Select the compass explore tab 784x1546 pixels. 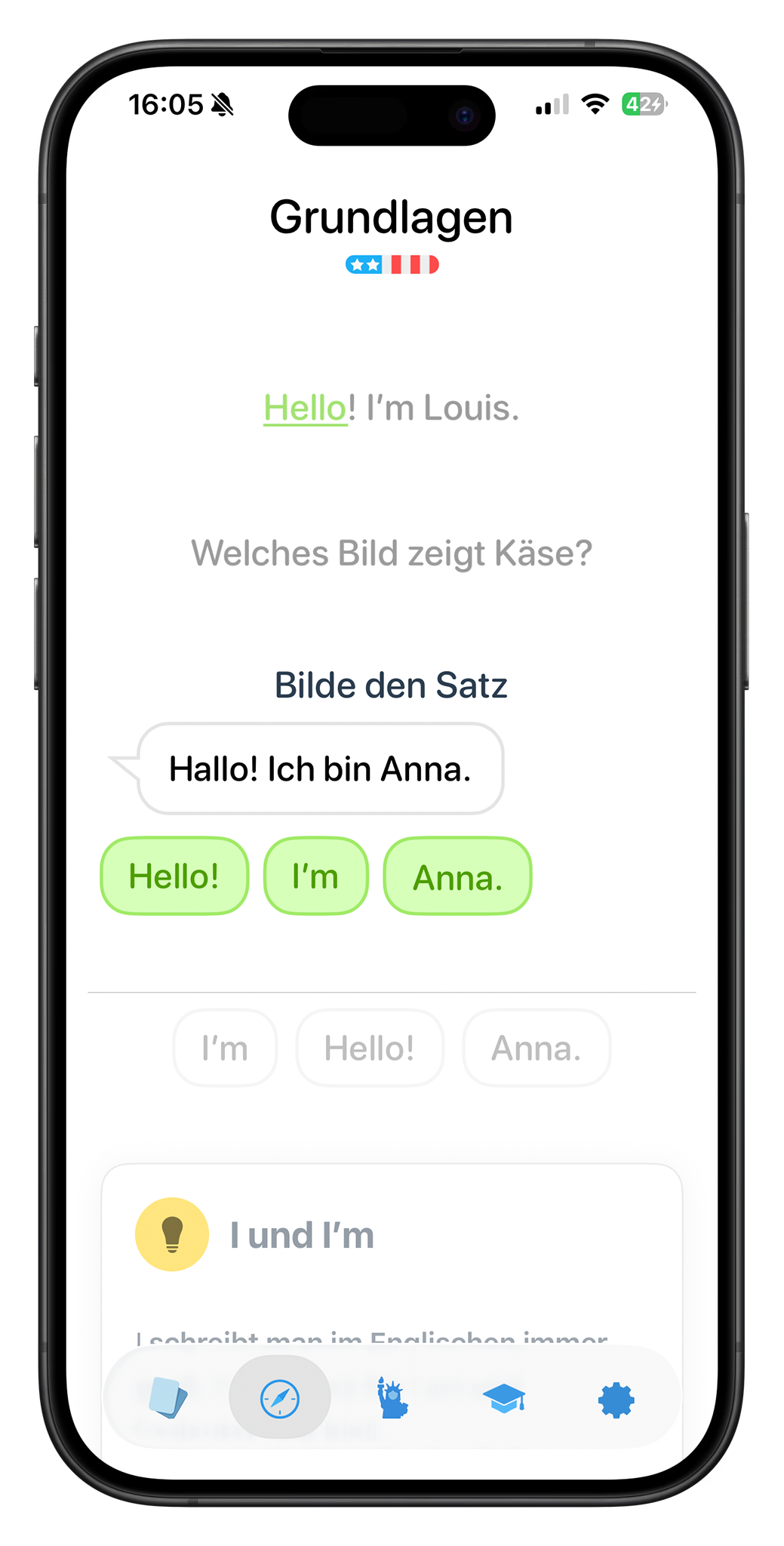pyautogui.click(x=280, y=1399)
